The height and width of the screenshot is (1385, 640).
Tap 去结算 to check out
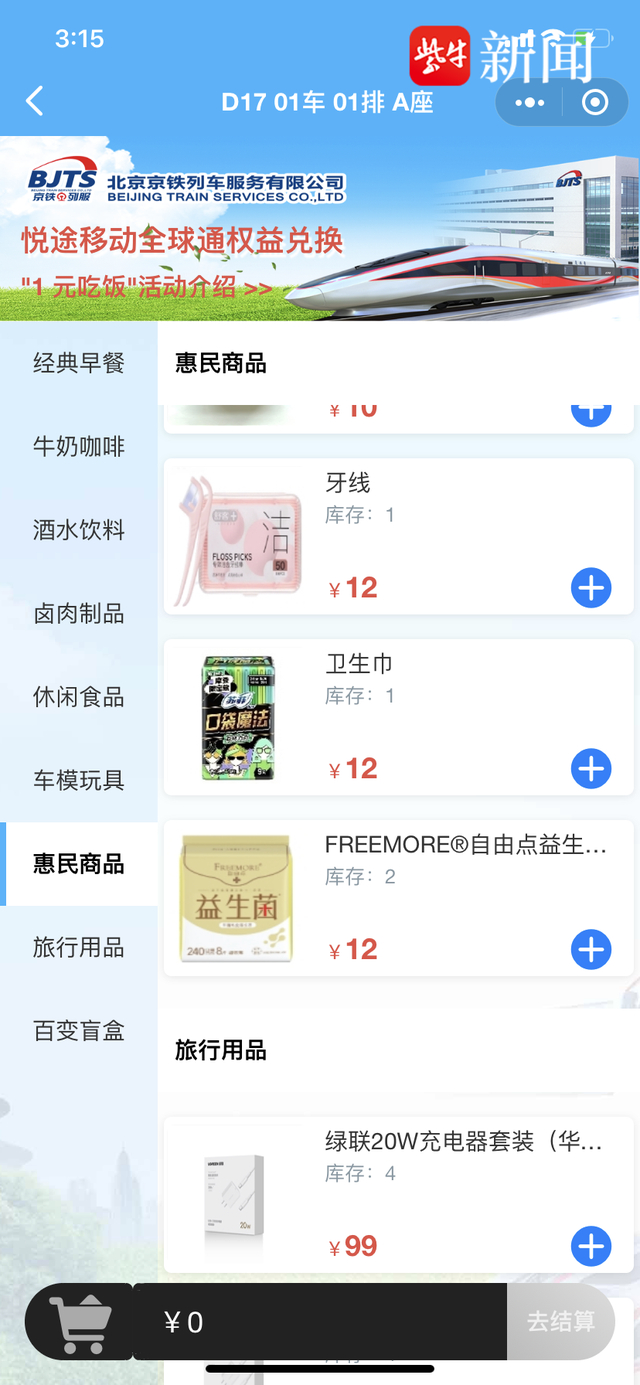[560, 1322]
